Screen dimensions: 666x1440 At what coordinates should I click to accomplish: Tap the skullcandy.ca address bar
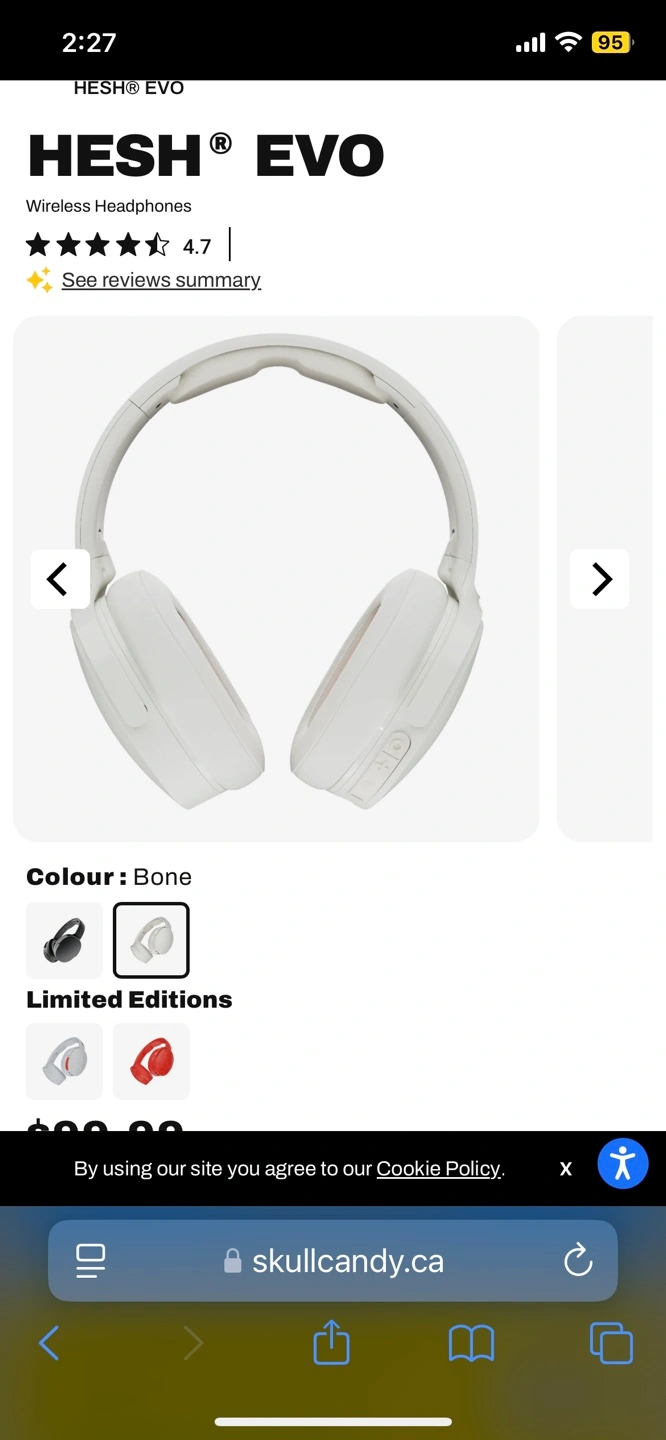pos(334,1261)
